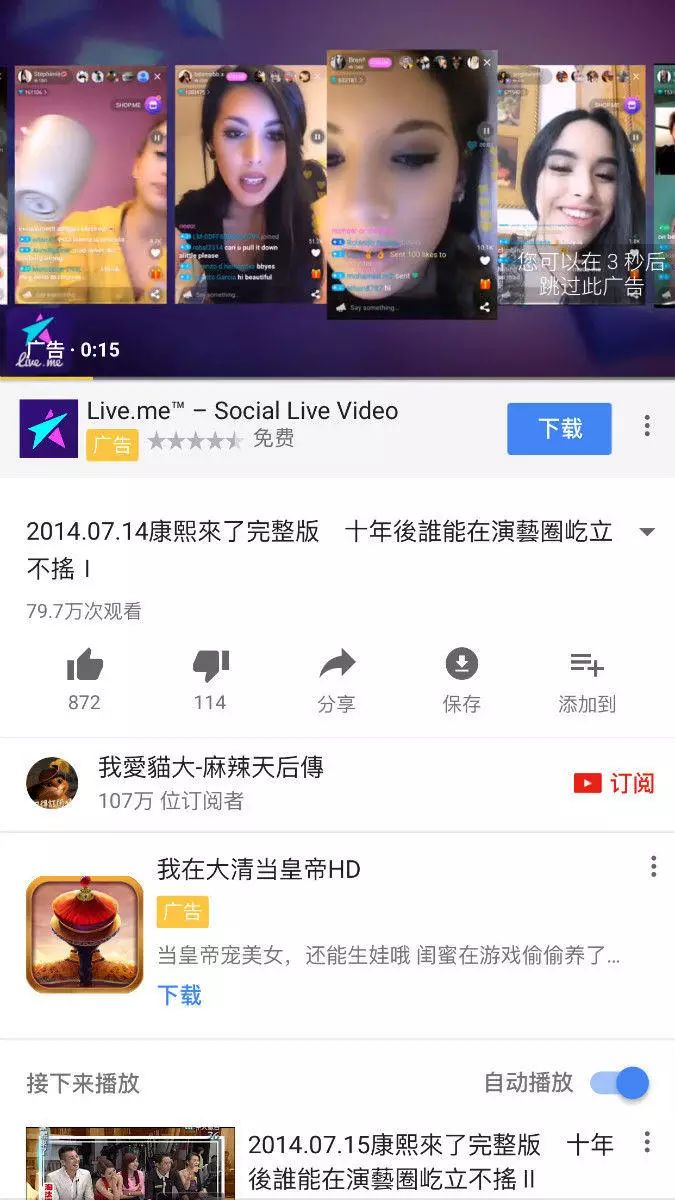Viewport: 675px width, 1200px height.
Task: Dislike the video with thumbs down
Action: (210, 680)
